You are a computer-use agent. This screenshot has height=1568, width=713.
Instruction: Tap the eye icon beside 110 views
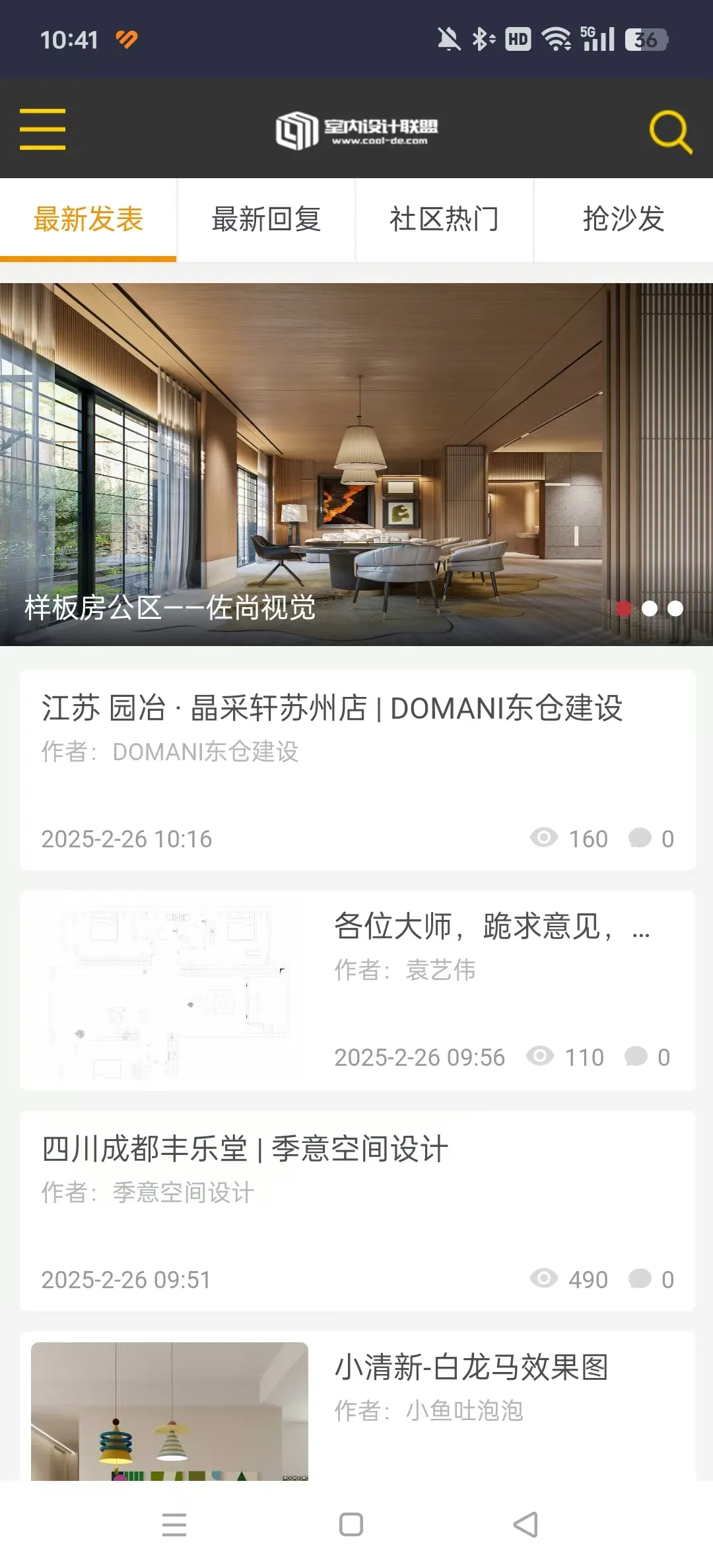pyautogui.click(x=541, y=1056)
